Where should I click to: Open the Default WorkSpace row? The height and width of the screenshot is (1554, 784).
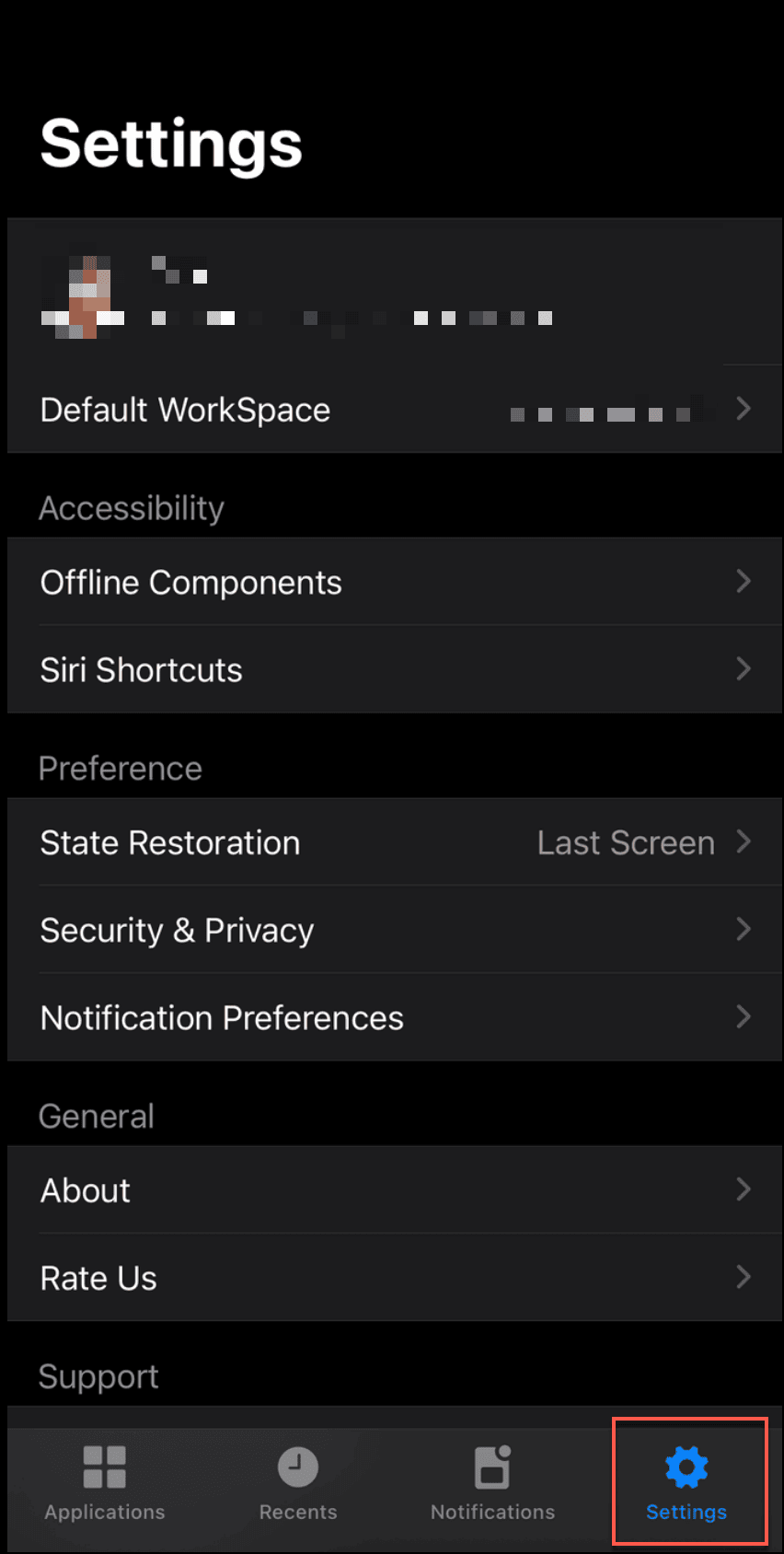tap(394, 410)
